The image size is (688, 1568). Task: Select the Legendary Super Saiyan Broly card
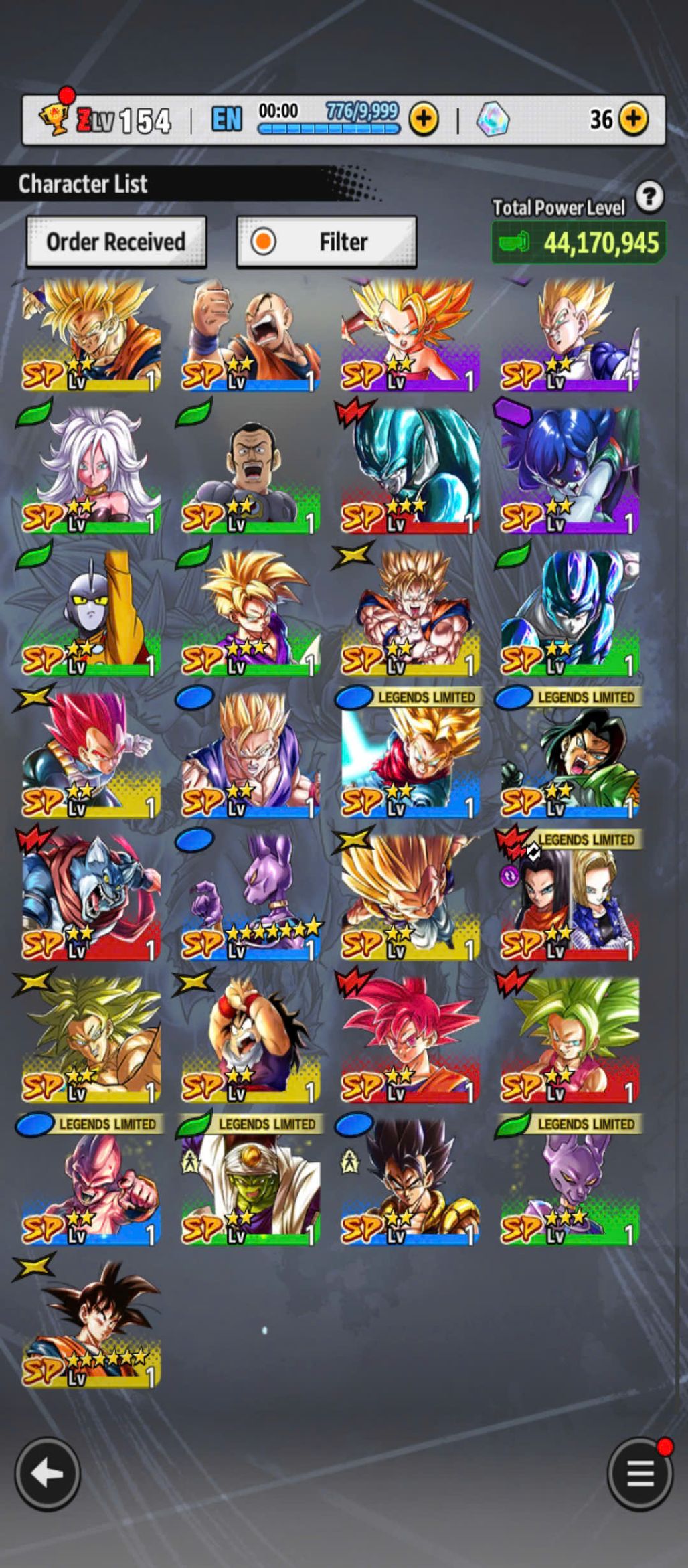point(91,1039)
